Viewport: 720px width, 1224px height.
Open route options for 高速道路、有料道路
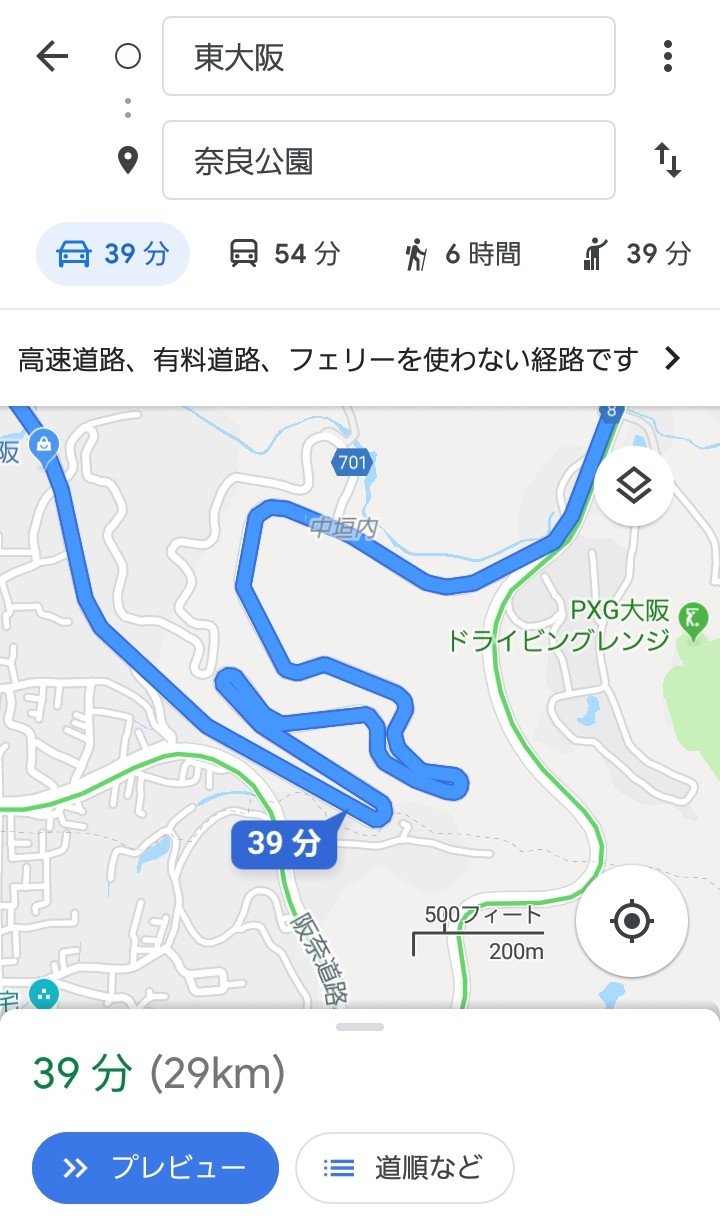350,359
